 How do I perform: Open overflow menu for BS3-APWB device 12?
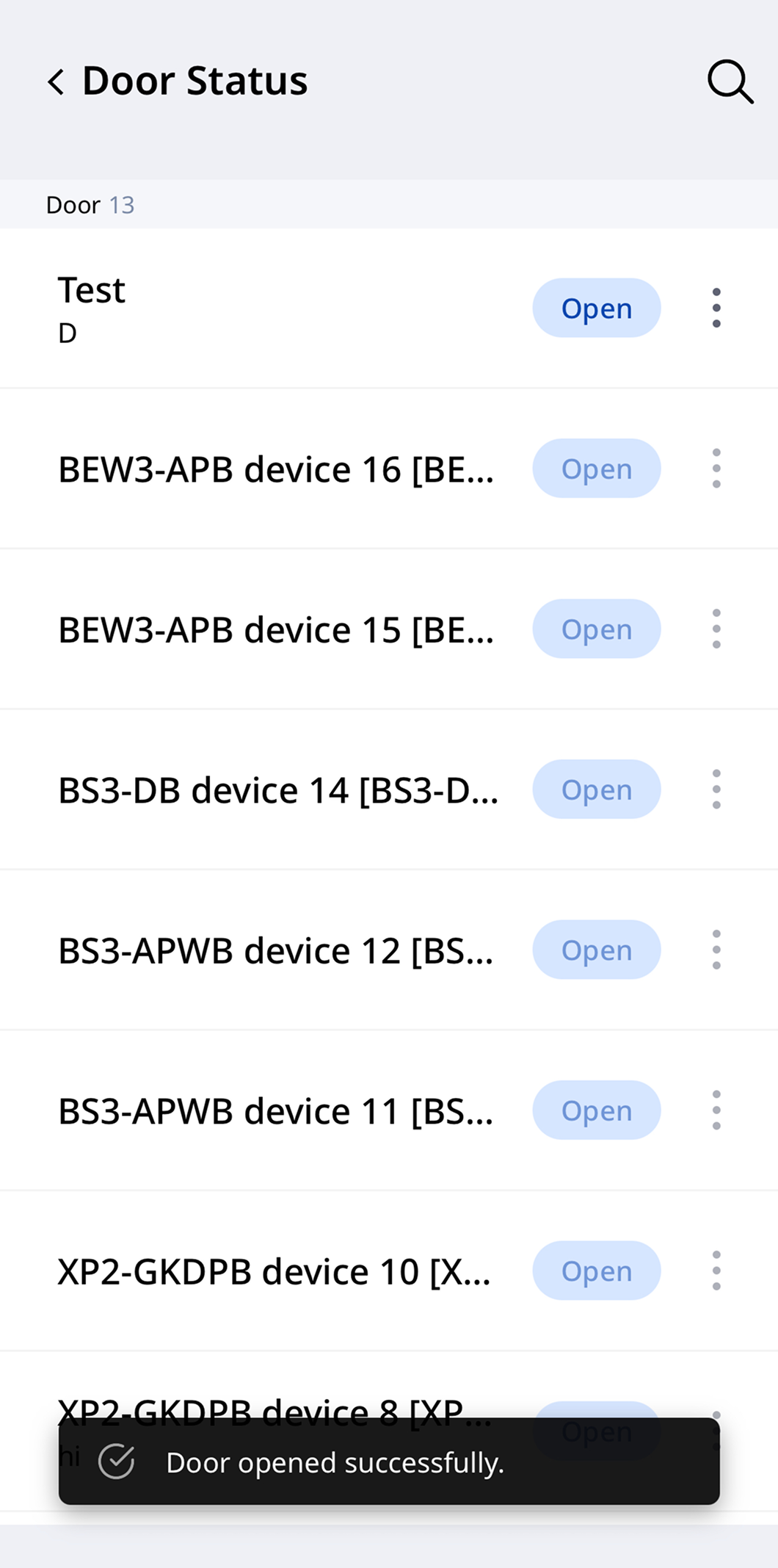click(x=716, y=950)
